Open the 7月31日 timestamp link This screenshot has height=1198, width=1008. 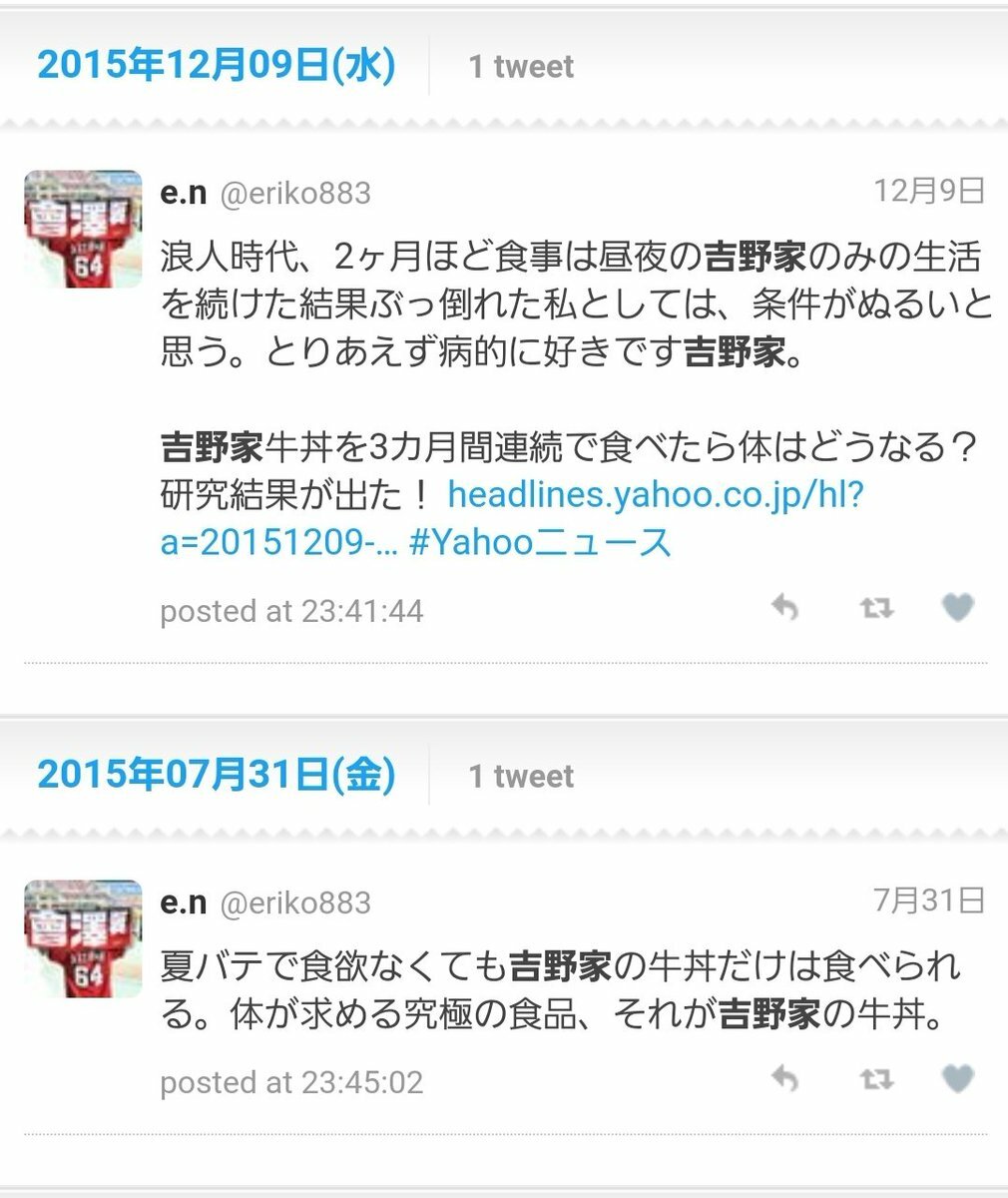click(x=929, y=900)
